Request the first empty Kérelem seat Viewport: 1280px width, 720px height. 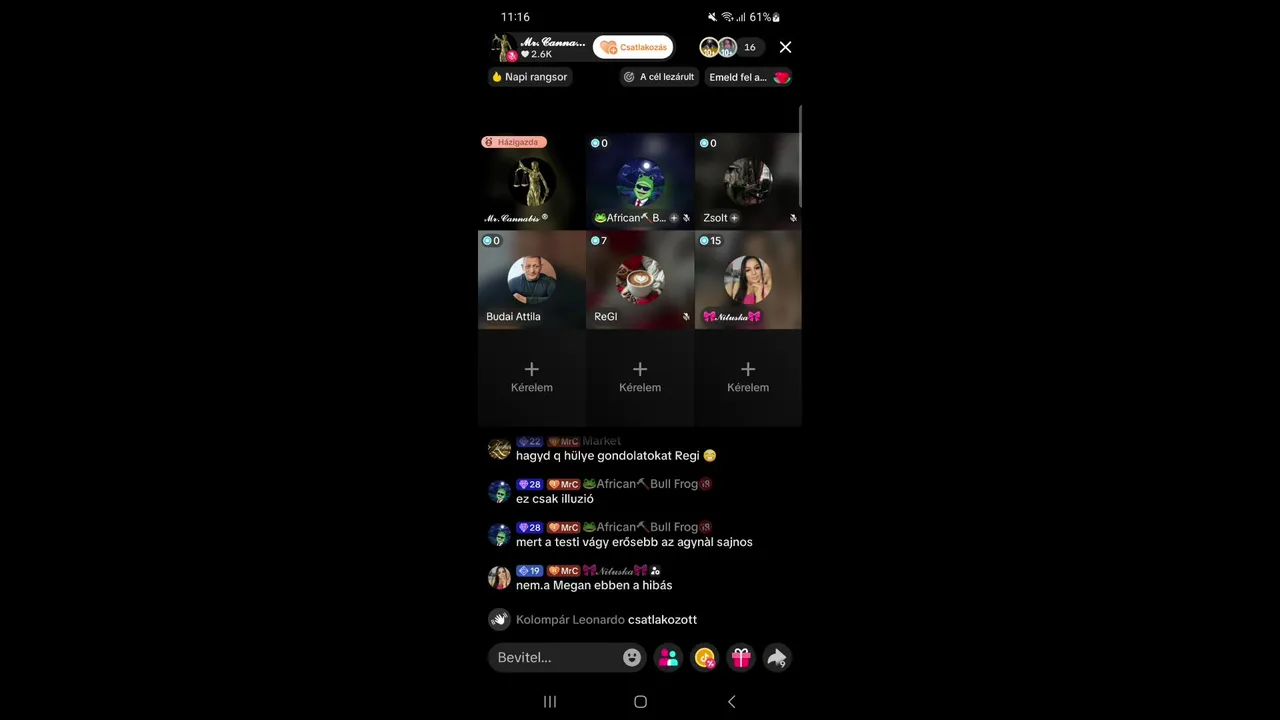(x=531, y=376)
